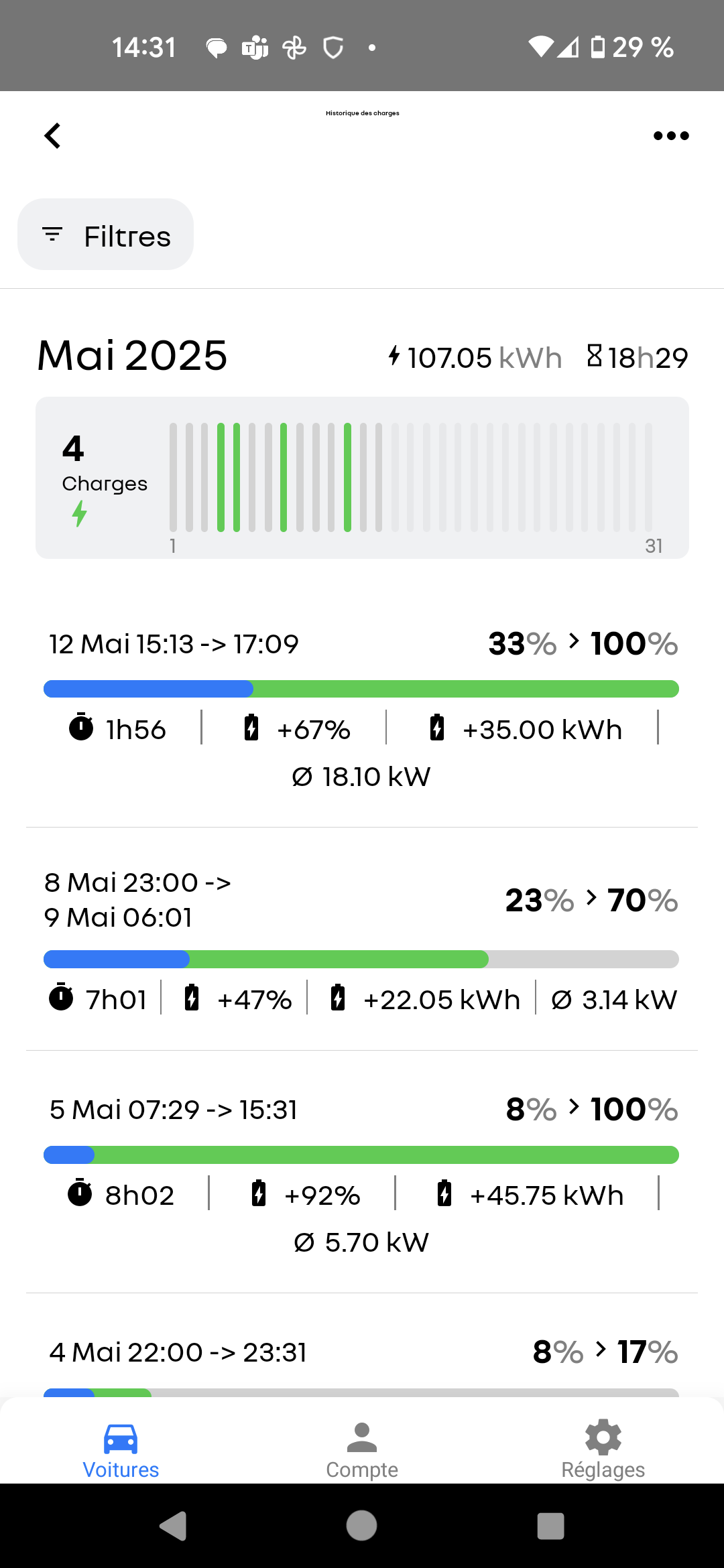Tap the system home button

tap(361, 1526)
